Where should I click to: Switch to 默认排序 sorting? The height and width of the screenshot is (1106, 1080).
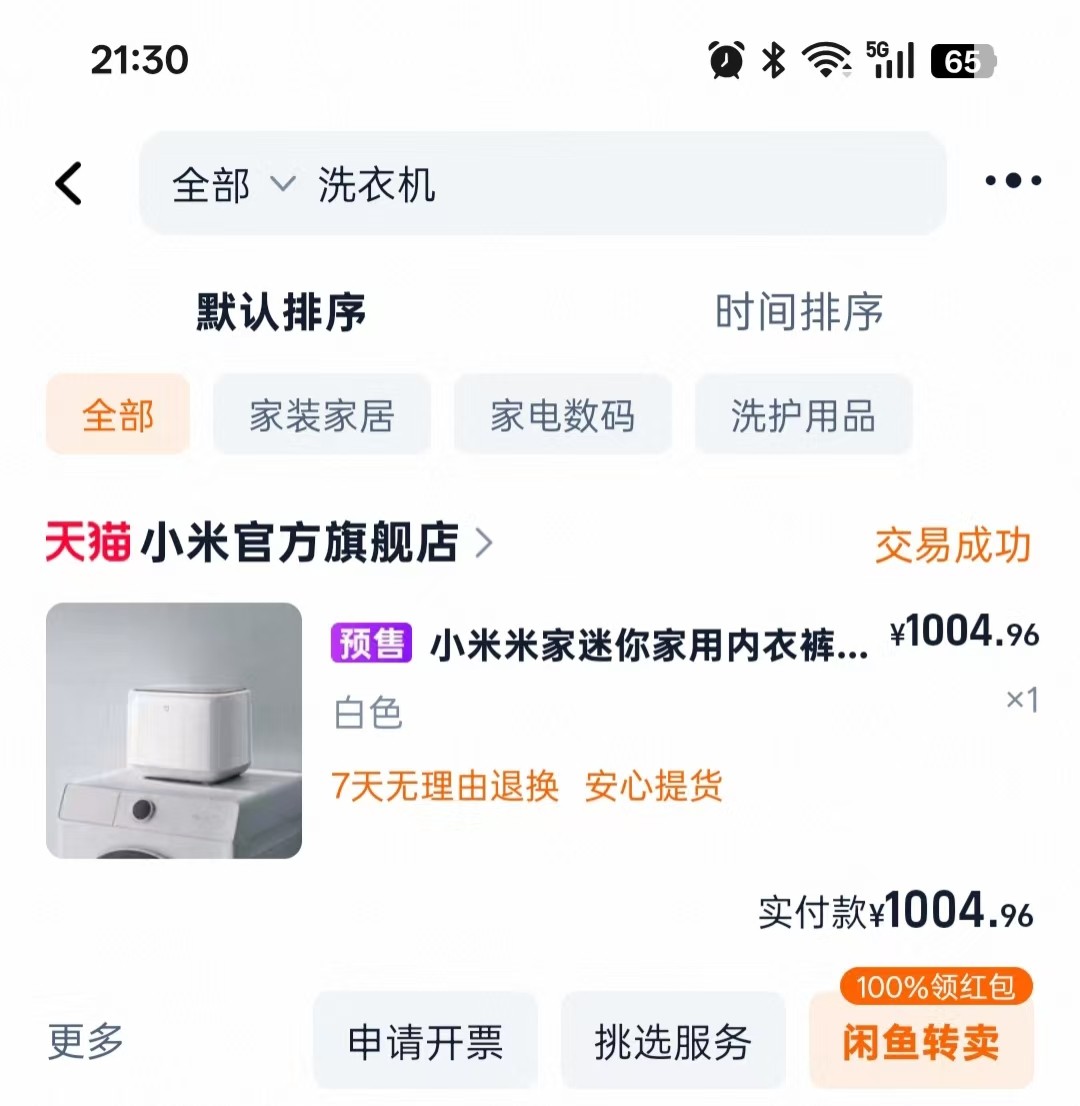tap(281, 312)
